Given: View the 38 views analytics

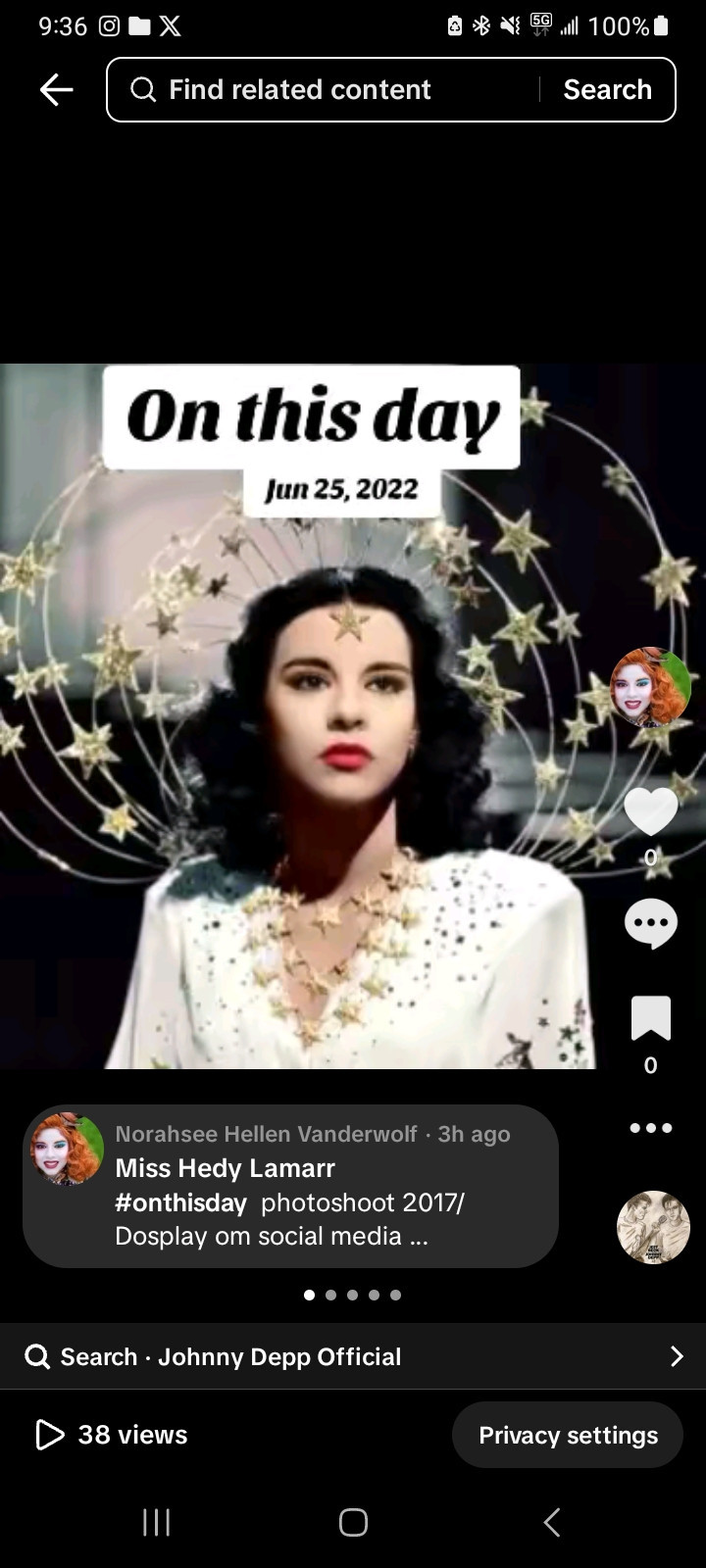Looking at the screenshot, I should coord(112,1435).
